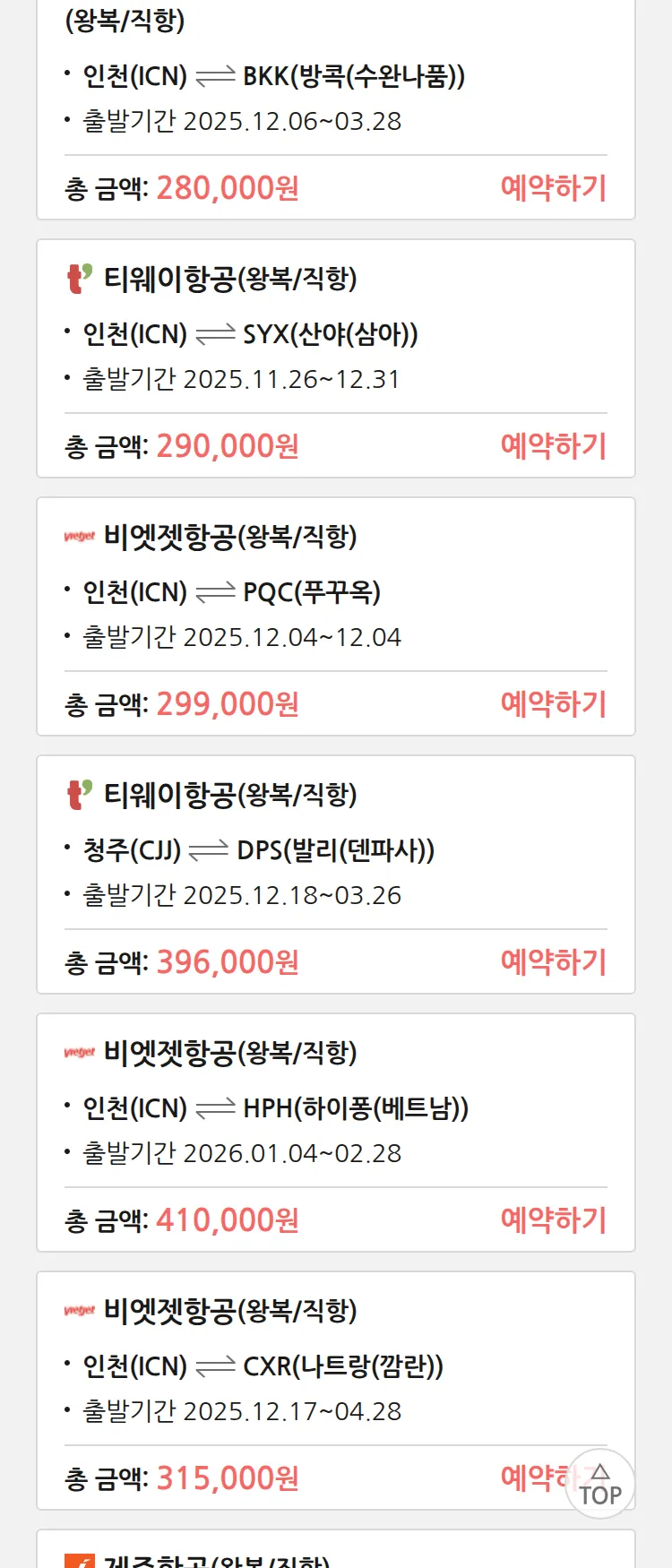Viewport: 672px width, 1568px height.
Task: Open the T'way Incheon to SYX (Sanya) flight card
Action: tap(335, 334)
